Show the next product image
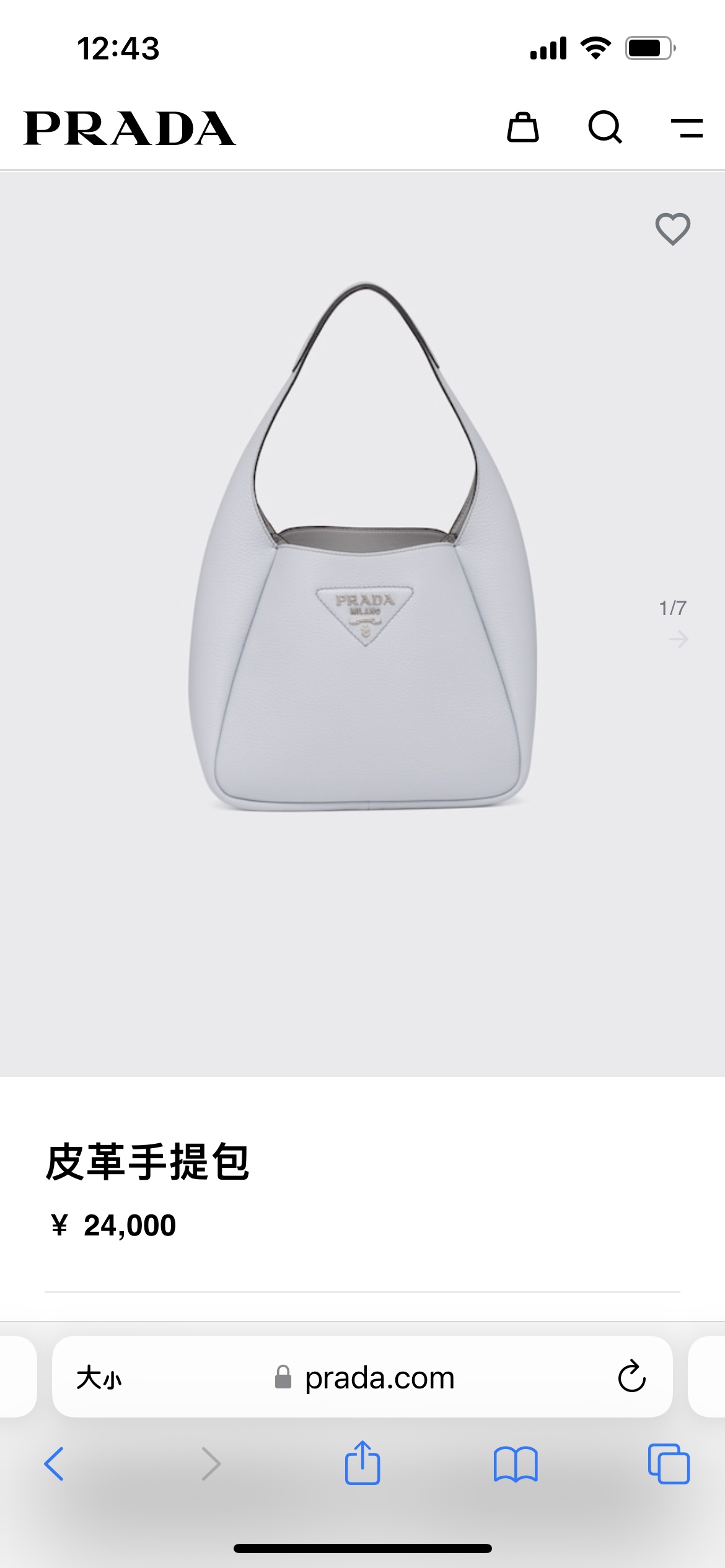This screenshot has width=725, height=1568. 679,638
